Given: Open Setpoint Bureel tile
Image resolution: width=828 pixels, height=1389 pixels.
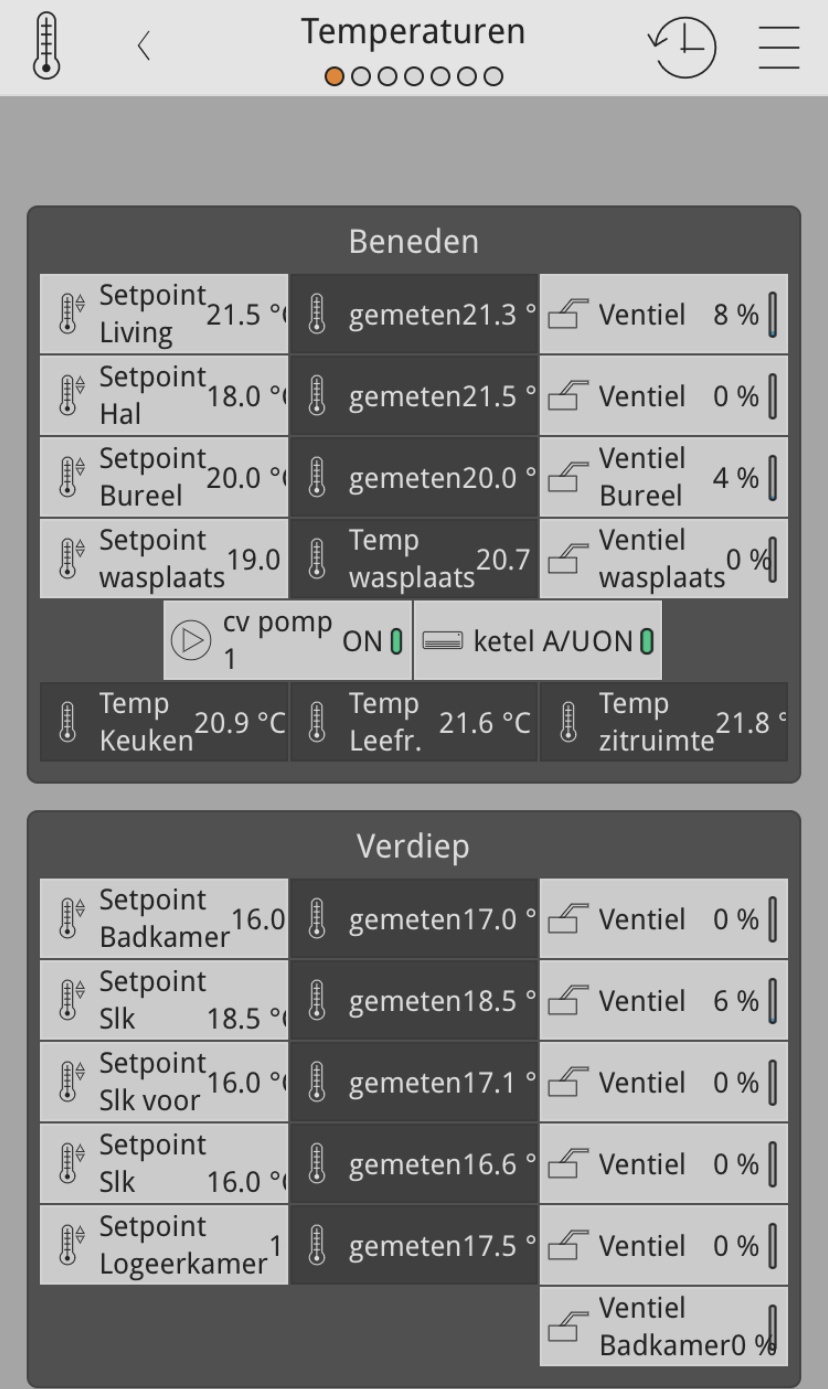Looking at the screenshot, I should point(164,477).
